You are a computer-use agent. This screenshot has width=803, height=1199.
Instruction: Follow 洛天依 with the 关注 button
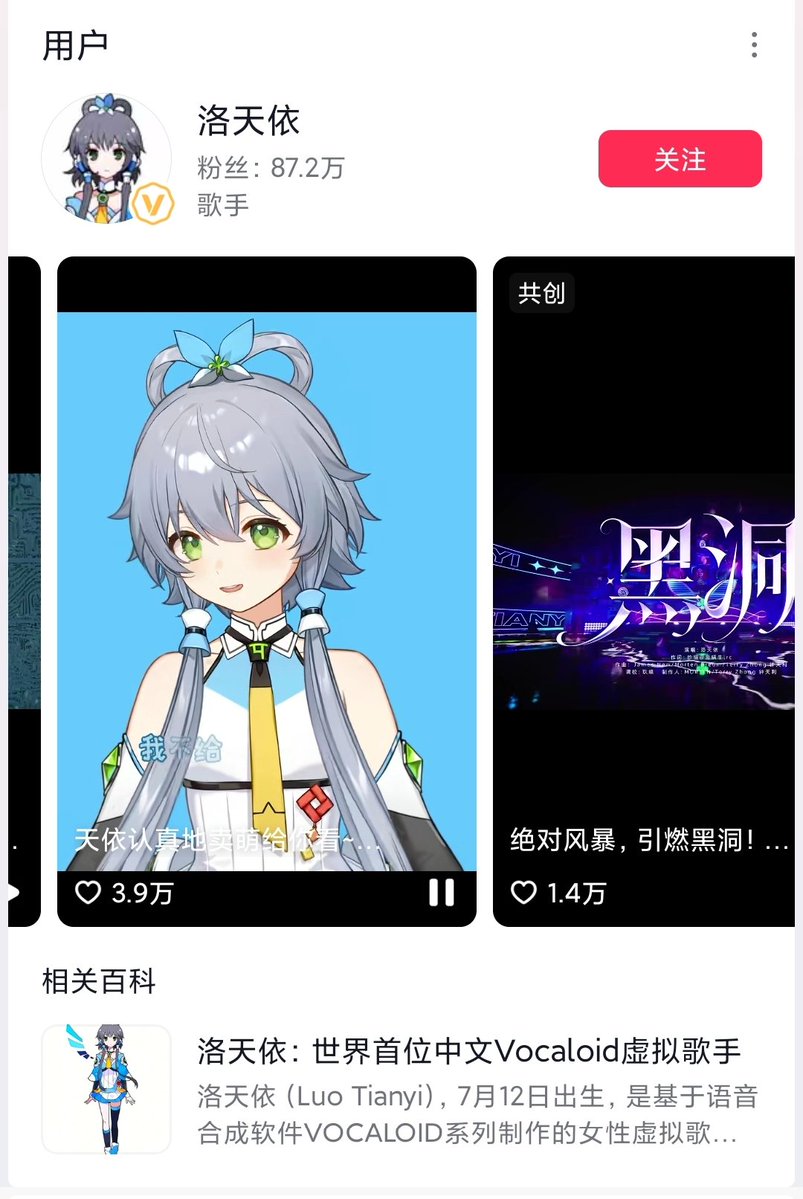point(680,159)
